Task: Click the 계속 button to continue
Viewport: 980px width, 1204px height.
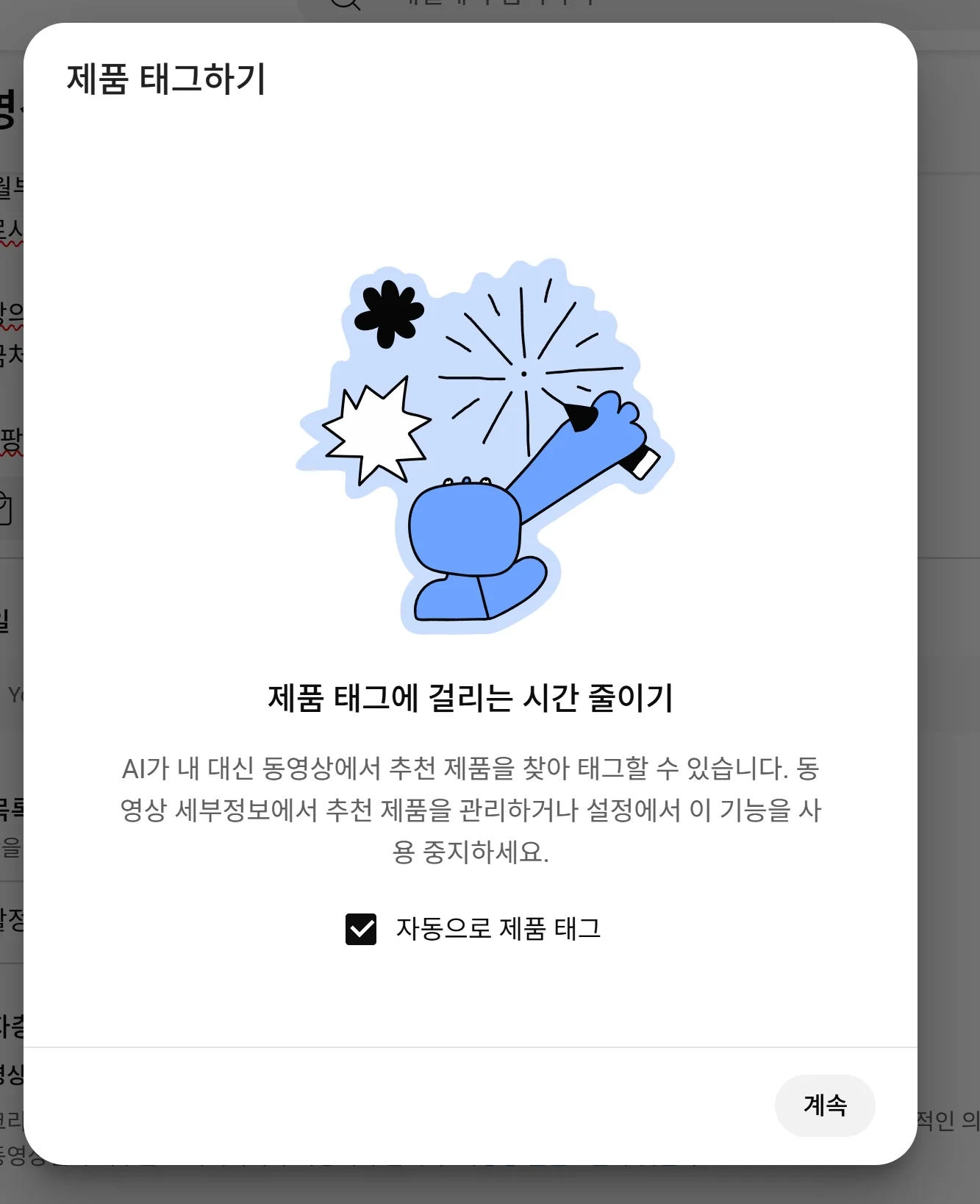Action: click(825, 1105)
